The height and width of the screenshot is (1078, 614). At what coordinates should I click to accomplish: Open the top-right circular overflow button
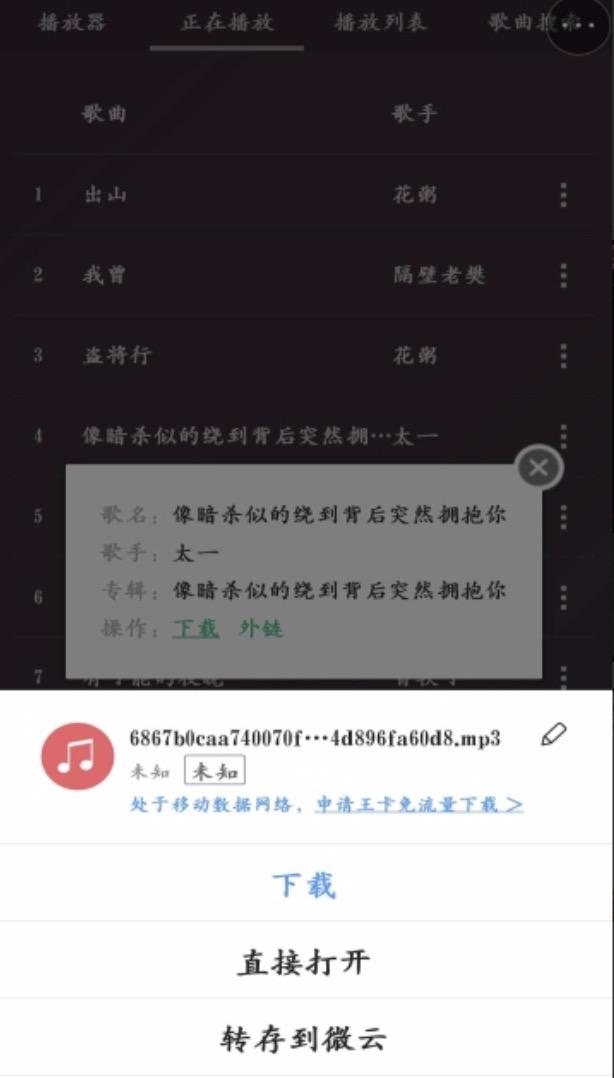coord(579,24)
